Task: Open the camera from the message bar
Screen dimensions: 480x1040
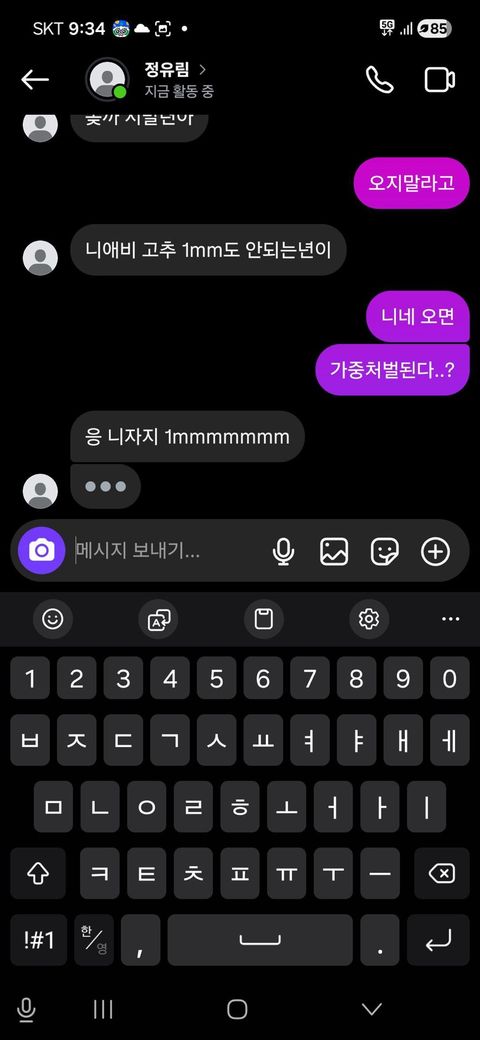Action: [42, 551]
